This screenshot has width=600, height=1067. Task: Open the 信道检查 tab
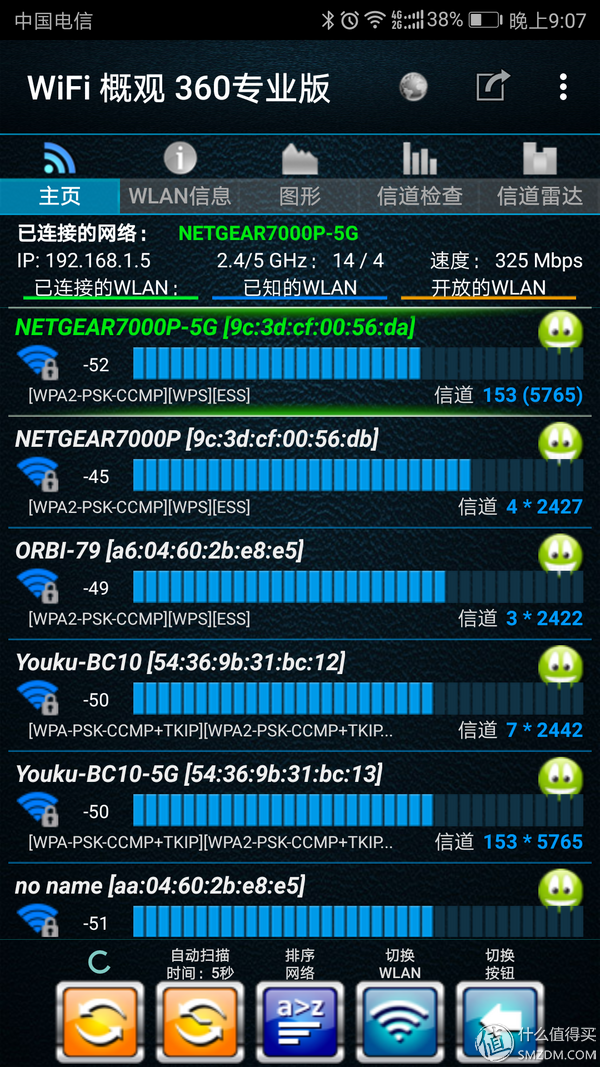[x=420, y=176]
